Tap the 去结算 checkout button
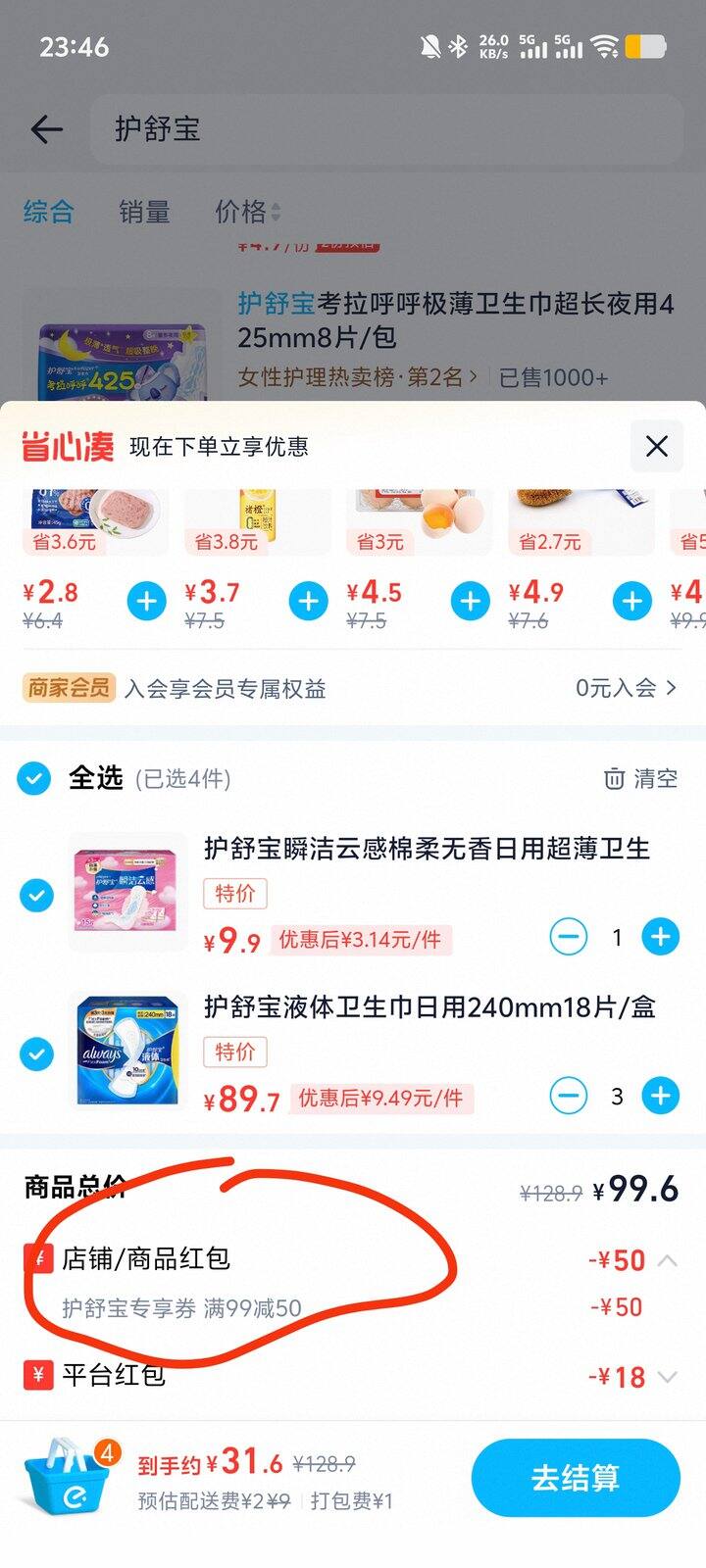706x1568 pixels. (575, 1477)
